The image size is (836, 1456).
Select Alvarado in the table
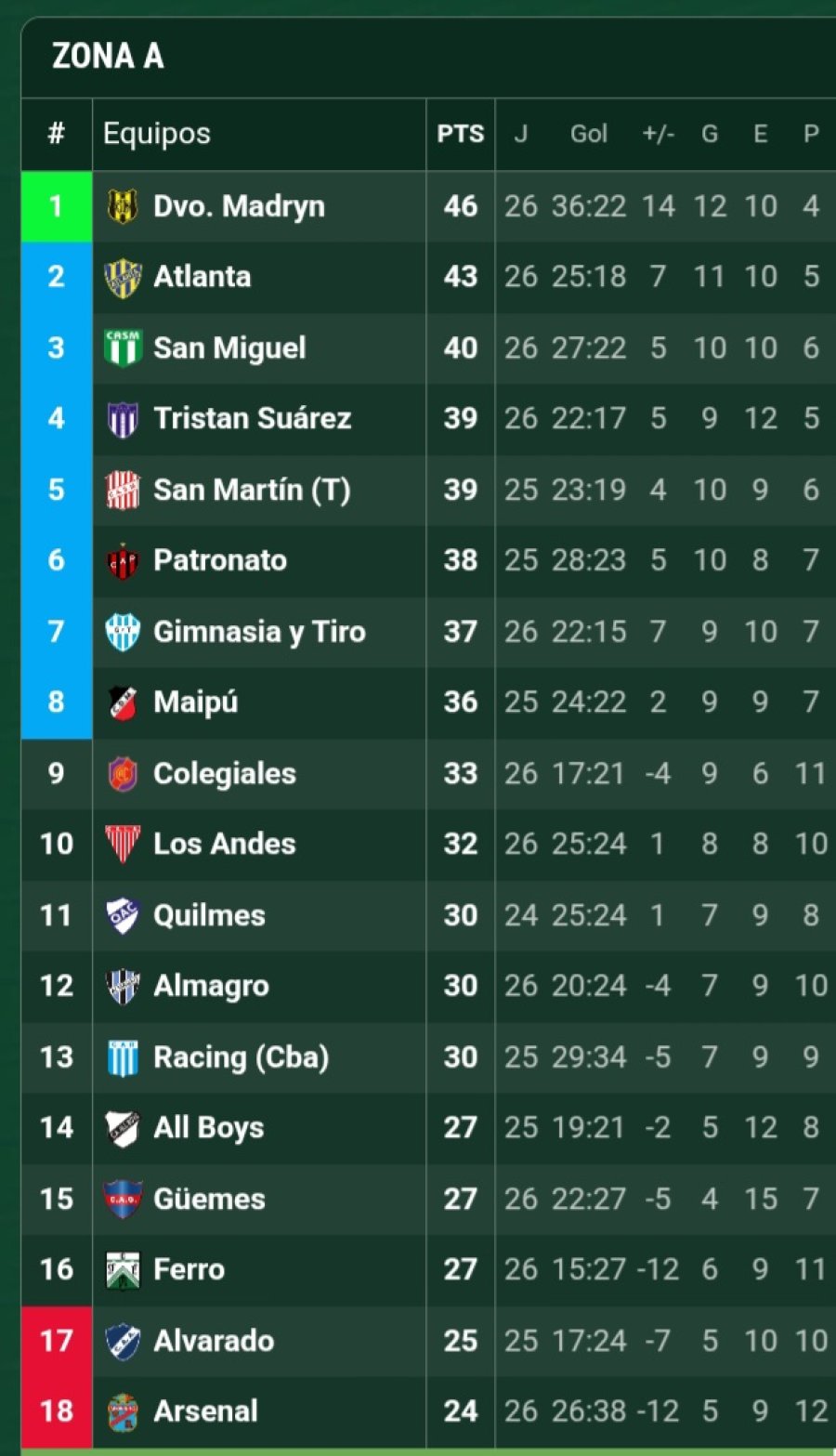[x=214, y=1341]
